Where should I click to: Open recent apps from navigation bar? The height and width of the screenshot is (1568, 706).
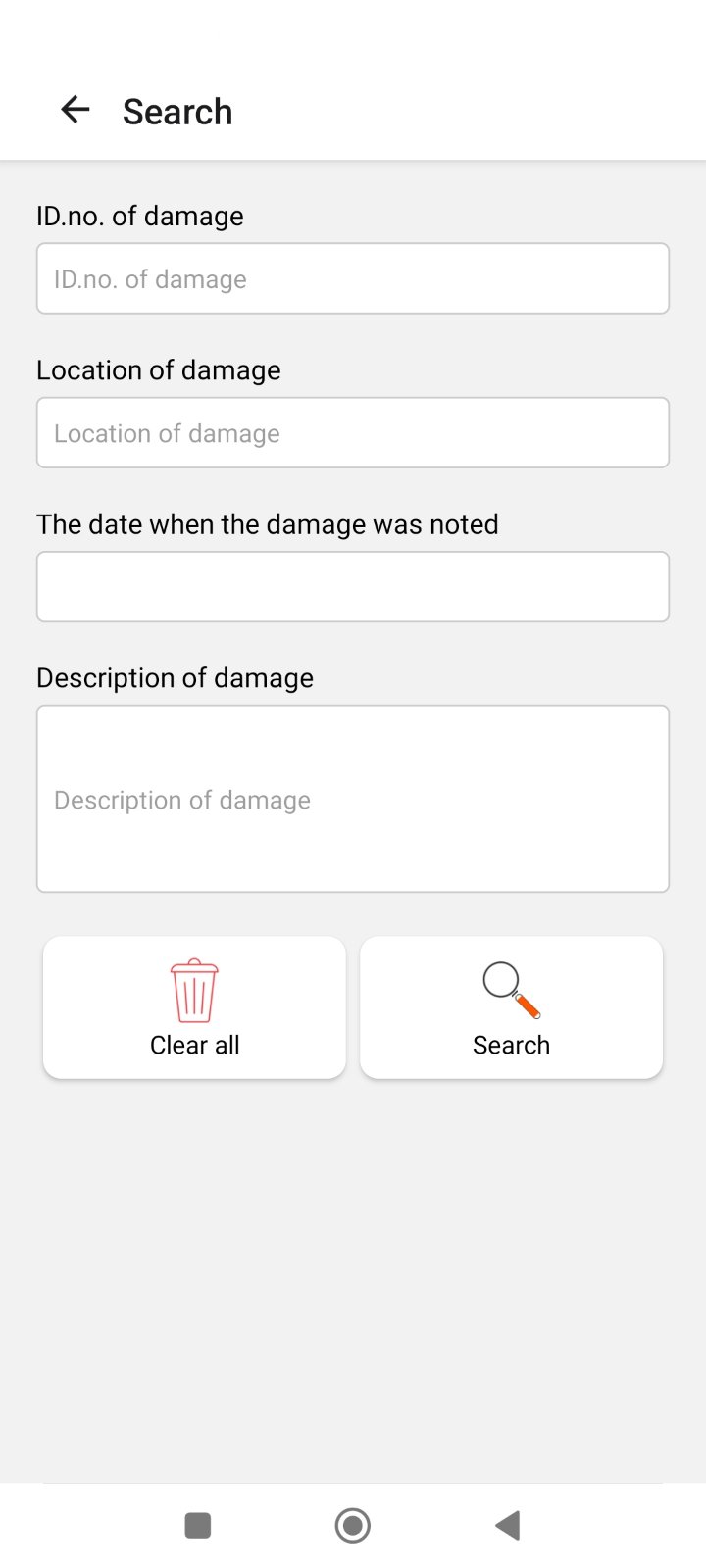(x=198, y=1525)
